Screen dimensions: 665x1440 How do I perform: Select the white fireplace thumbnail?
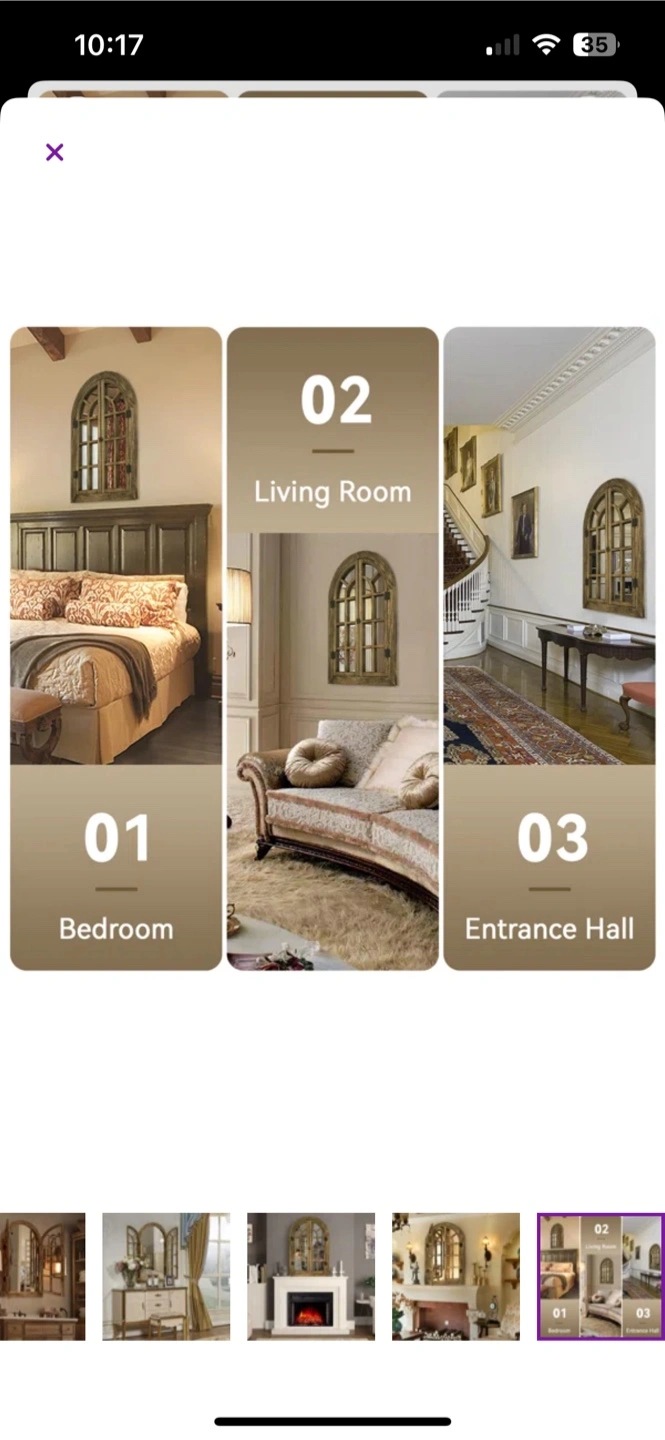[311, 1276]
